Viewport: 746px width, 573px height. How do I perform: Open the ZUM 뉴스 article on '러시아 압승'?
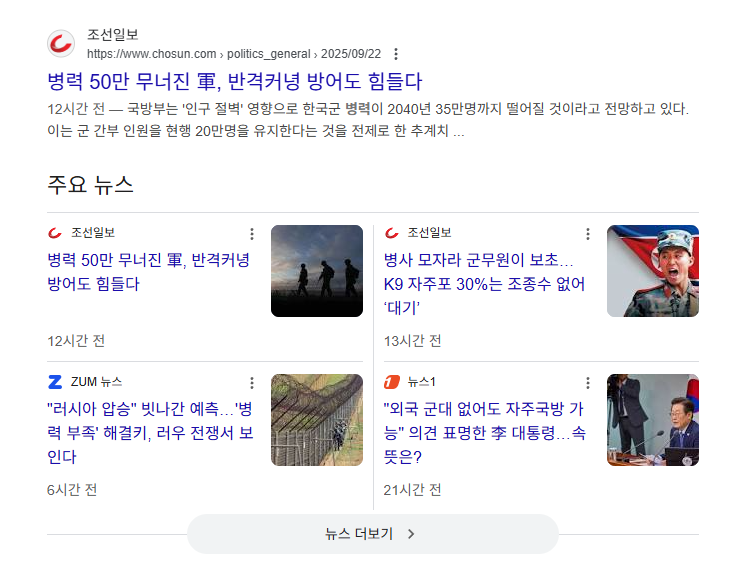(x=148, y=433)
